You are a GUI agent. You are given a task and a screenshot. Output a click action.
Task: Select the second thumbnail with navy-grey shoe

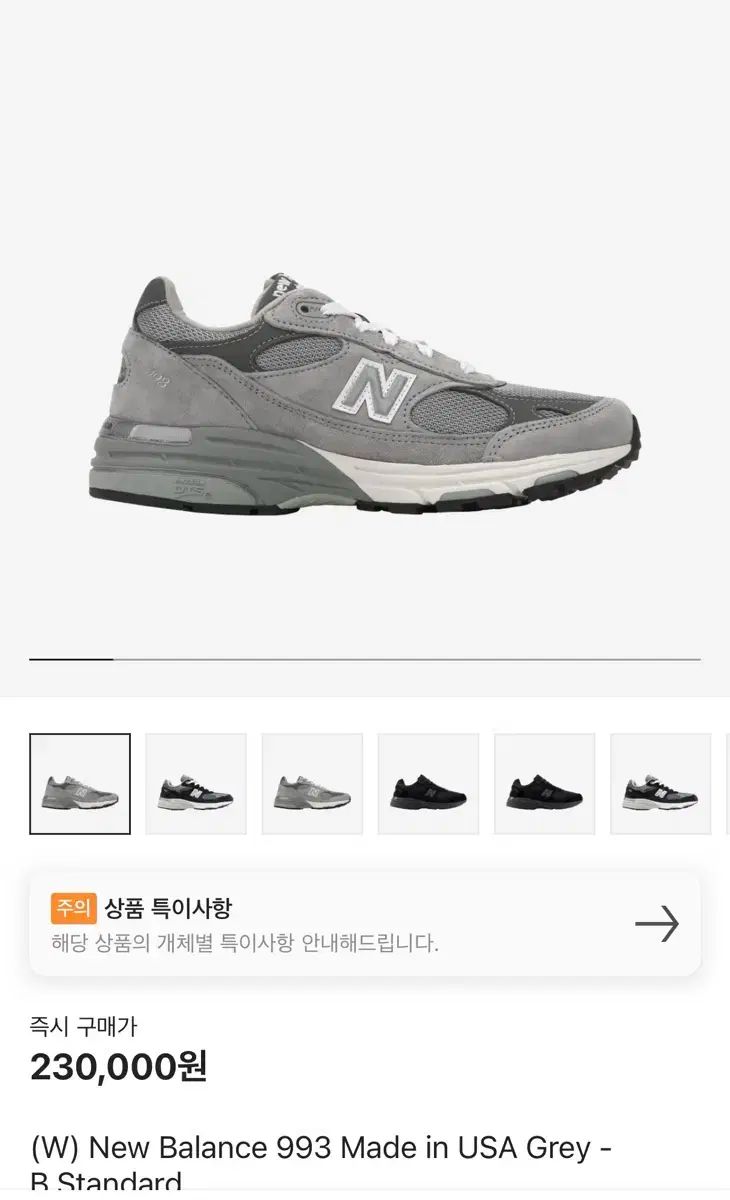click(x=196, y=784)
